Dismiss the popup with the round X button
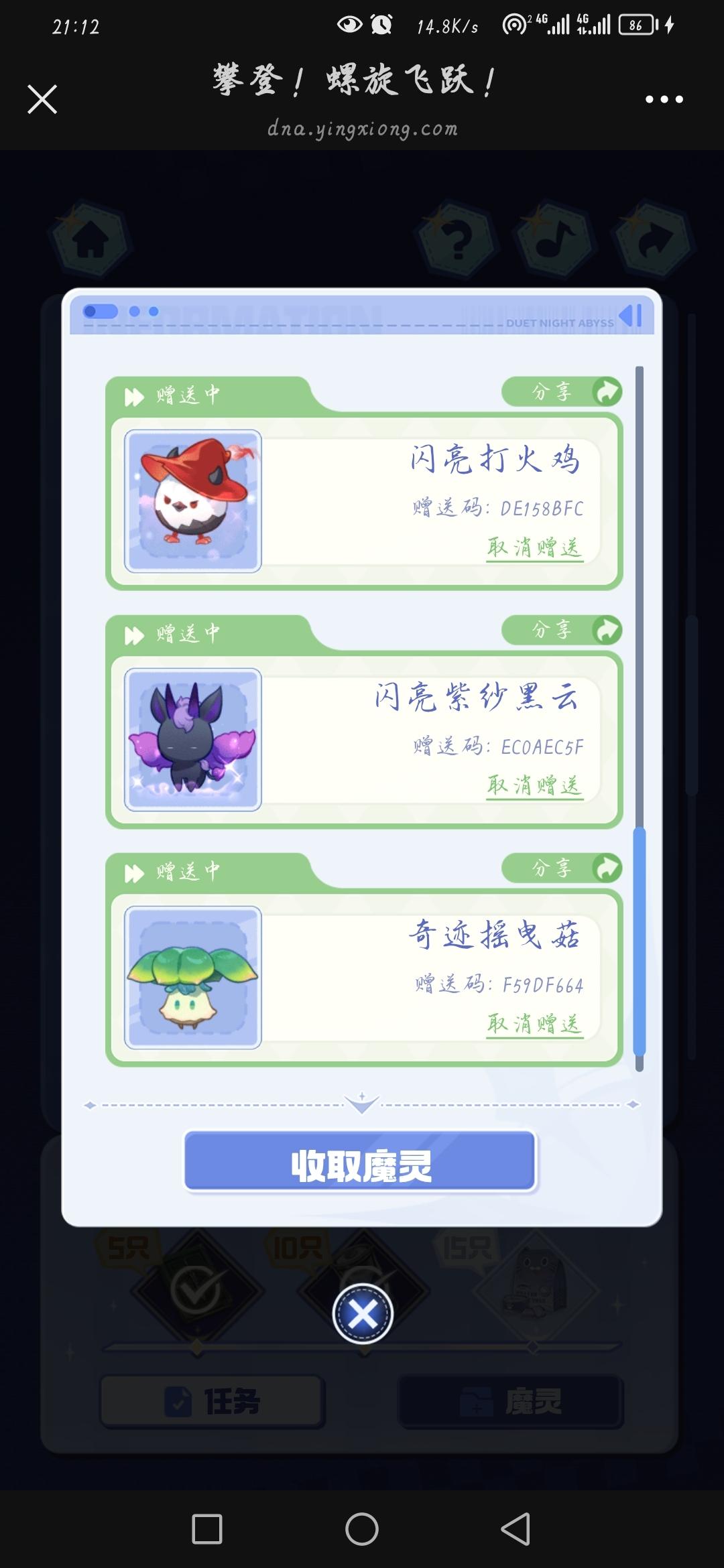Image resolution: width=724 pixels, height=1568 pixels. tap(363, 1314)
